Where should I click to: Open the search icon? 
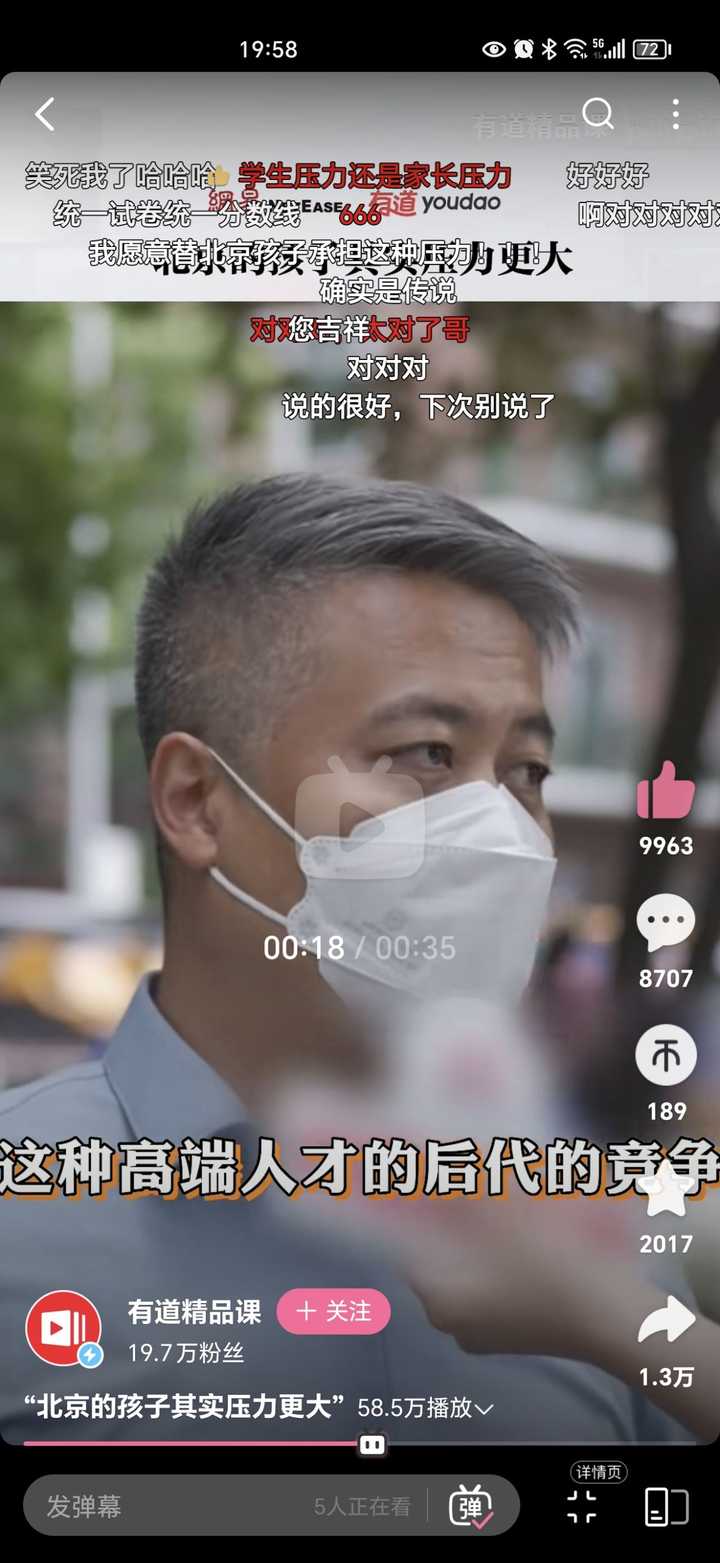(x=598, y=113)
